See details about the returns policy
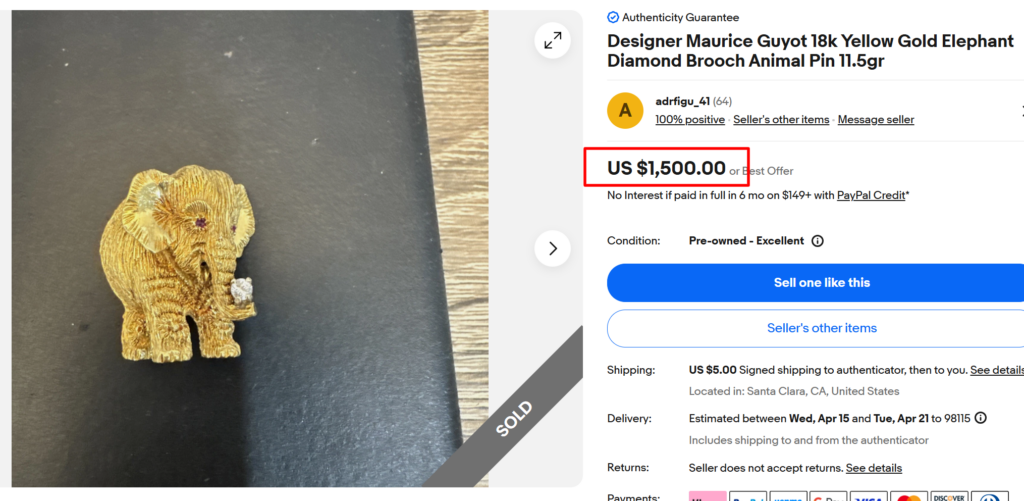 (873, 468)
